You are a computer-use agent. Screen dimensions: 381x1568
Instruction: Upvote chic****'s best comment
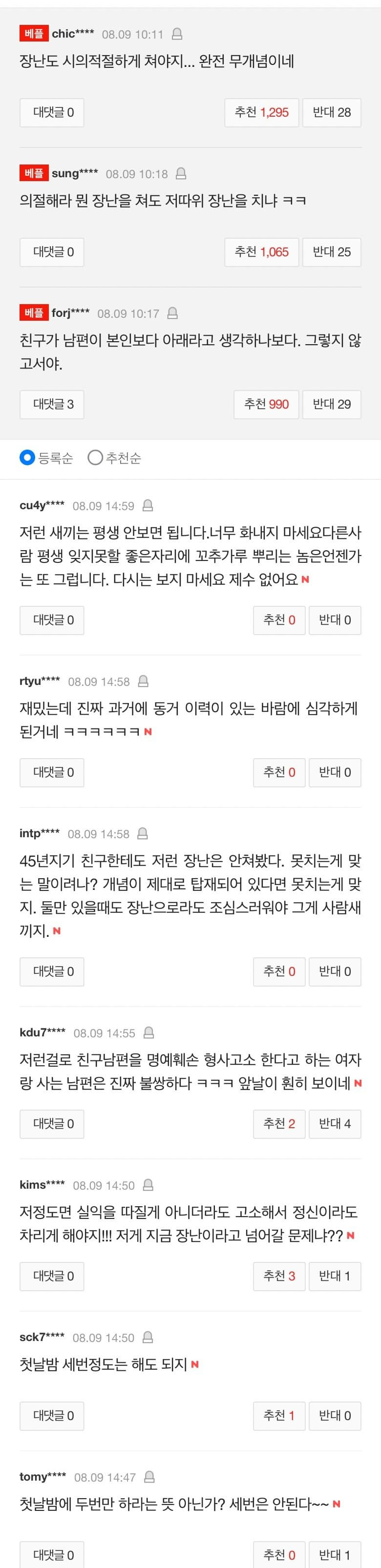click(x=262, y=112)
